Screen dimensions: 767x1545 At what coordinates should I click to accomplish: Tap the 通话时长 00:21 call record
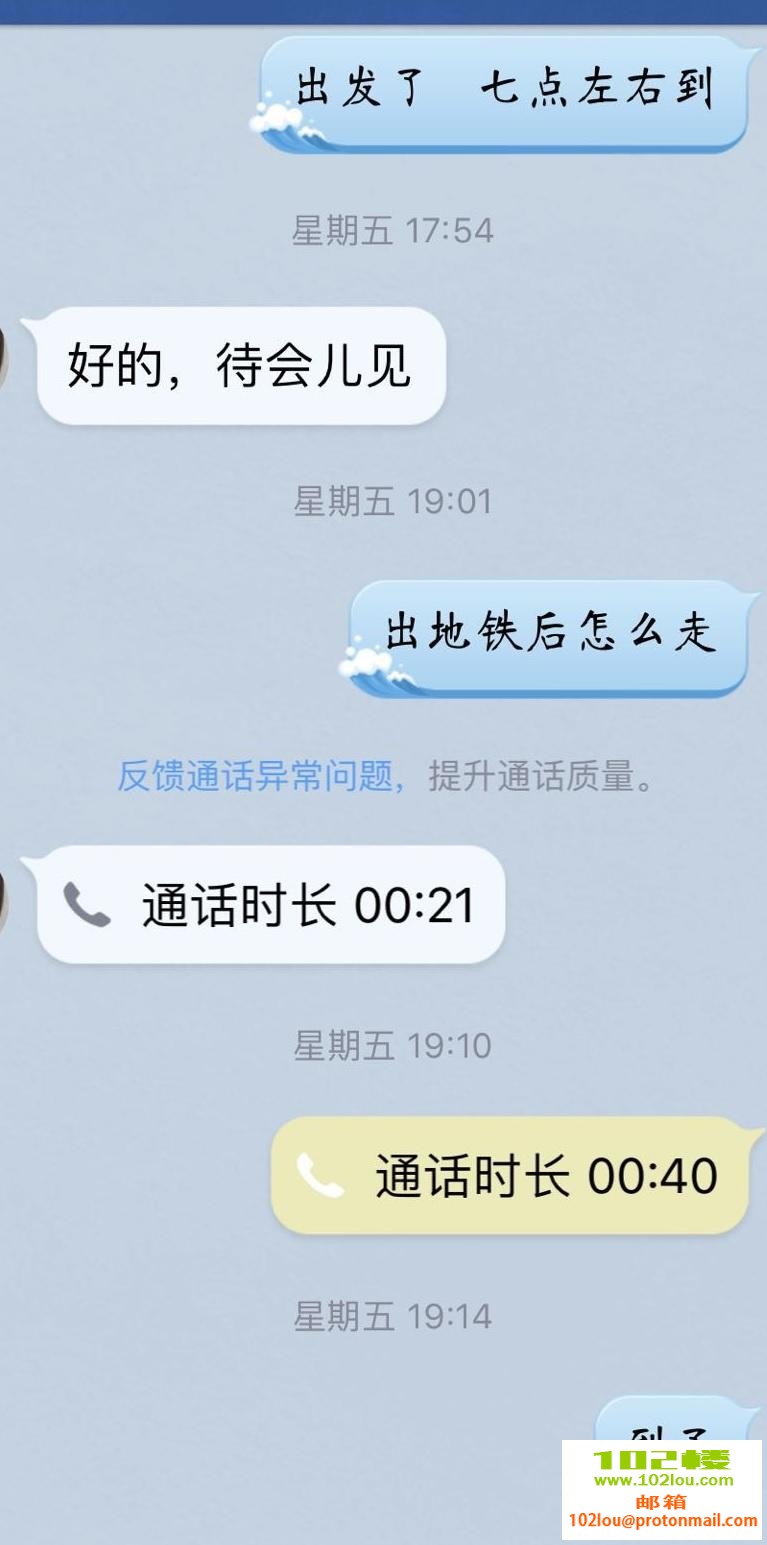[270, 906]
